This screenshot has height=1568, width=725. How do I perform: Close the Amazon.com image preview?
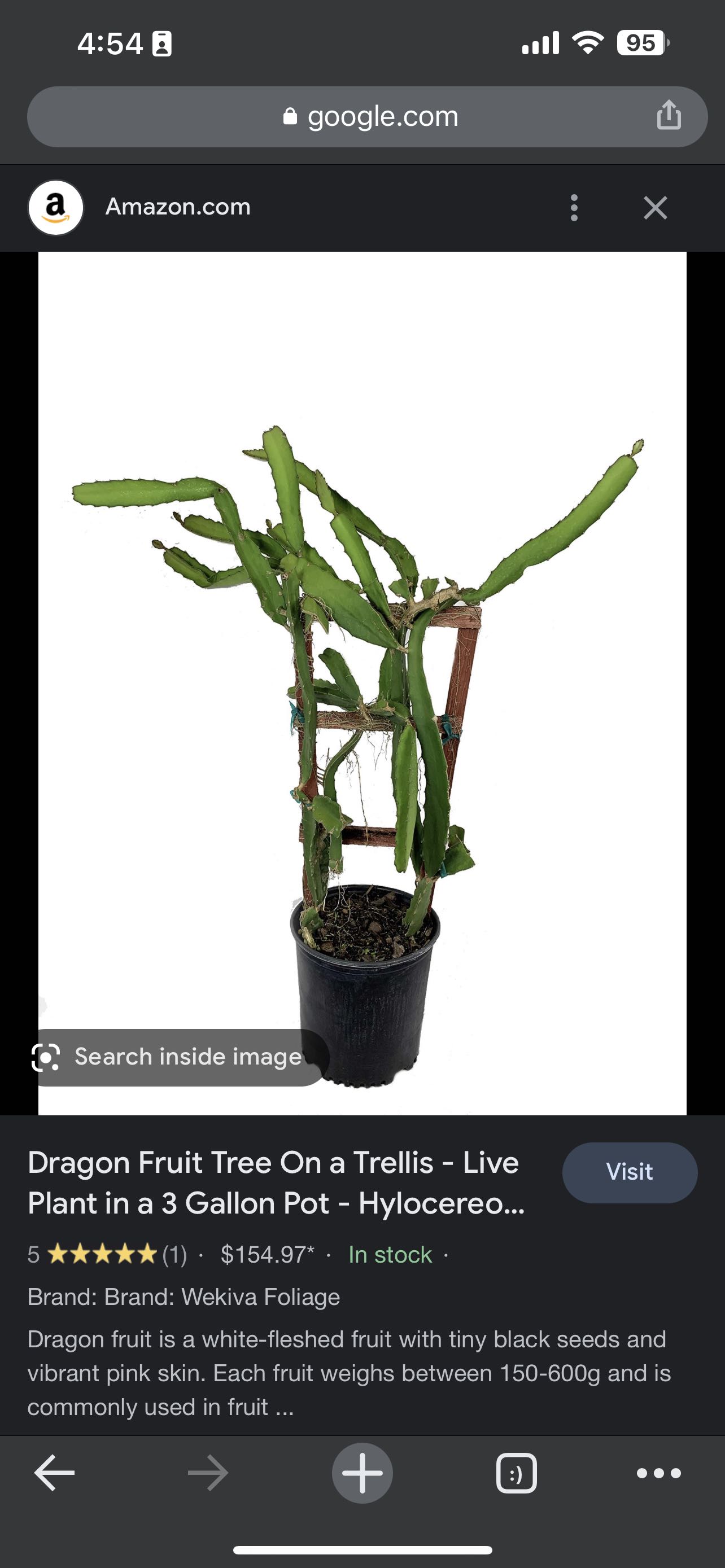click(x=655, y=208)
